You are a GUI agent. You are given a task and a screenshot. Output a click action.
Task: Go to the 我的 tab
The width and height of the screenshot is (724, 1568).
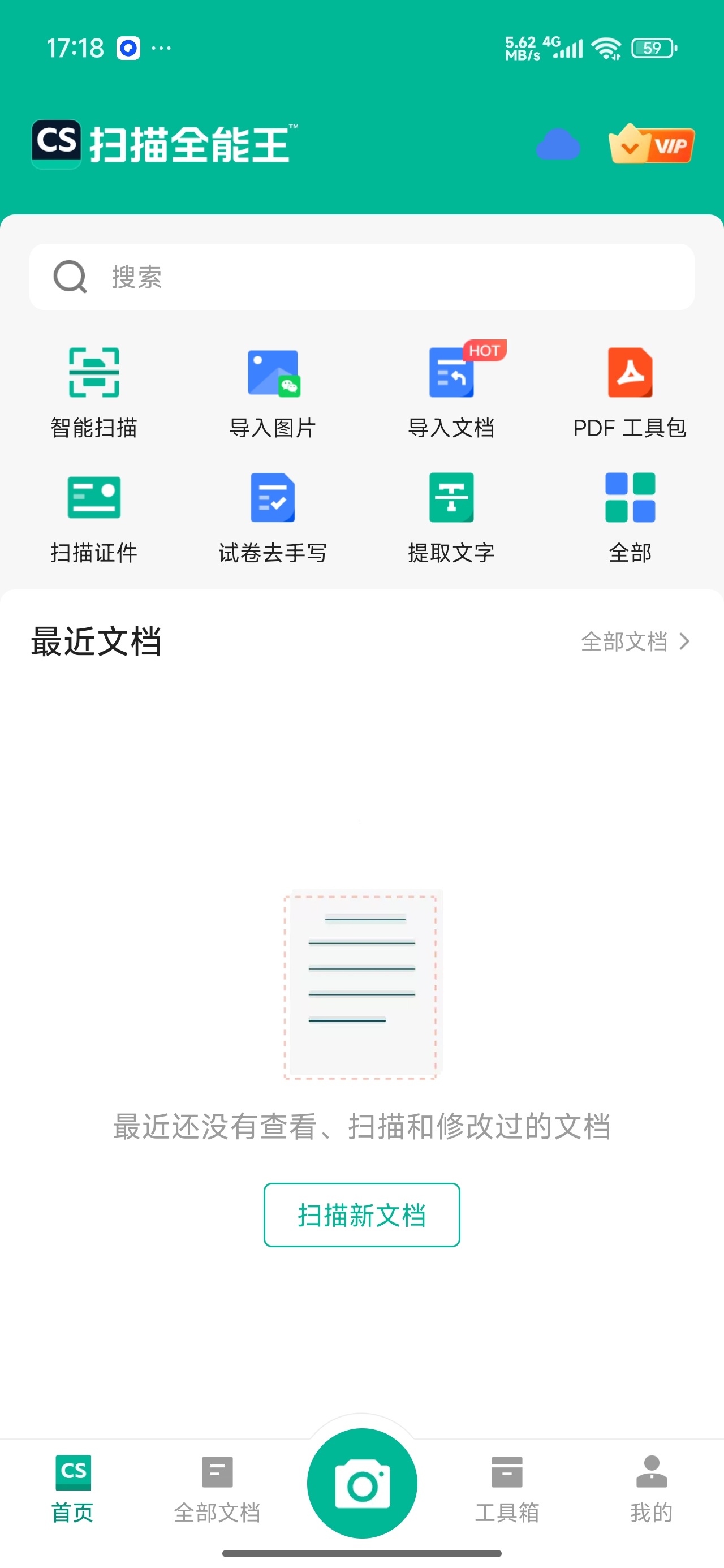click(652, 1489)
